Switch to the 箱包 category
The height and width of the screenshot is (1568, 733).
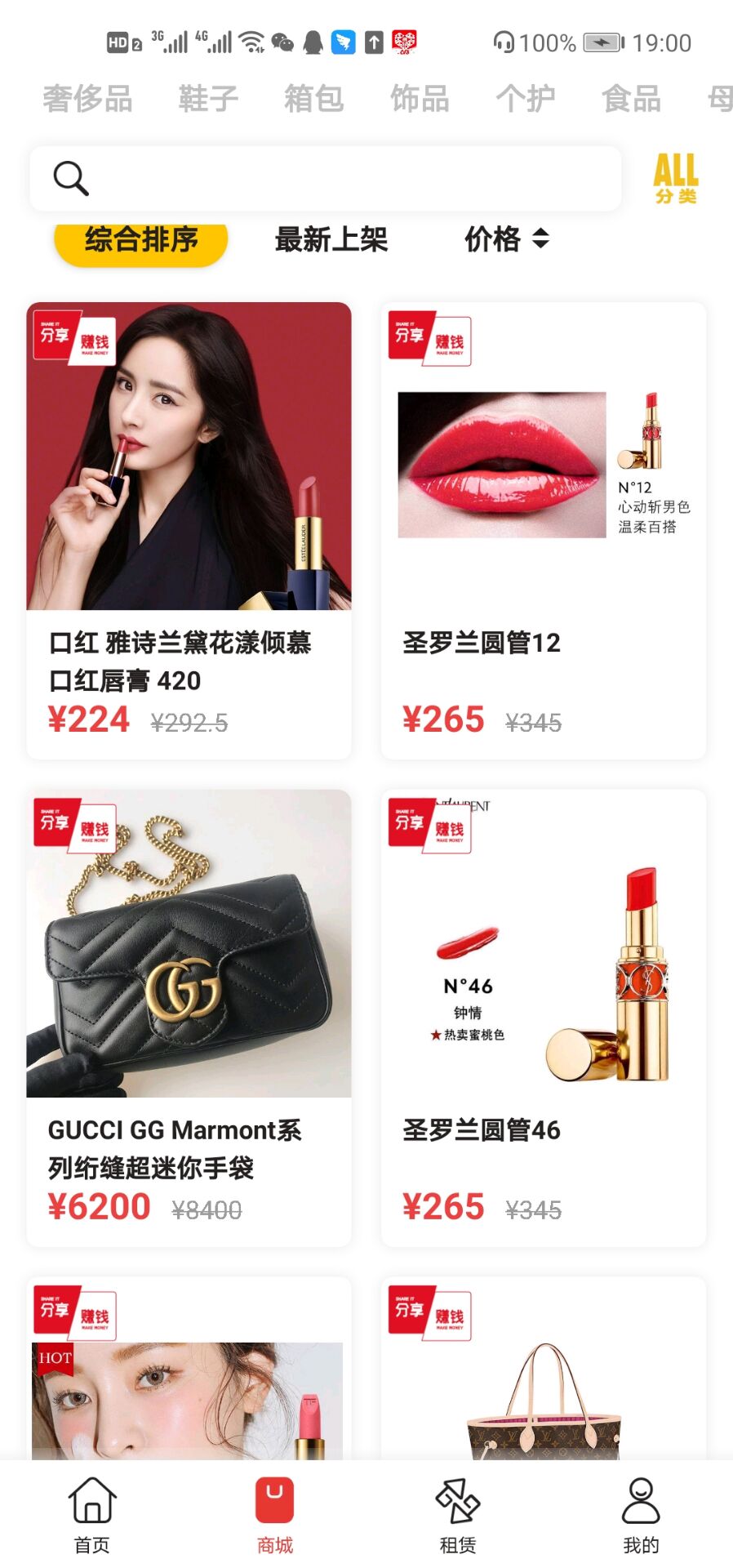(314, 99)
